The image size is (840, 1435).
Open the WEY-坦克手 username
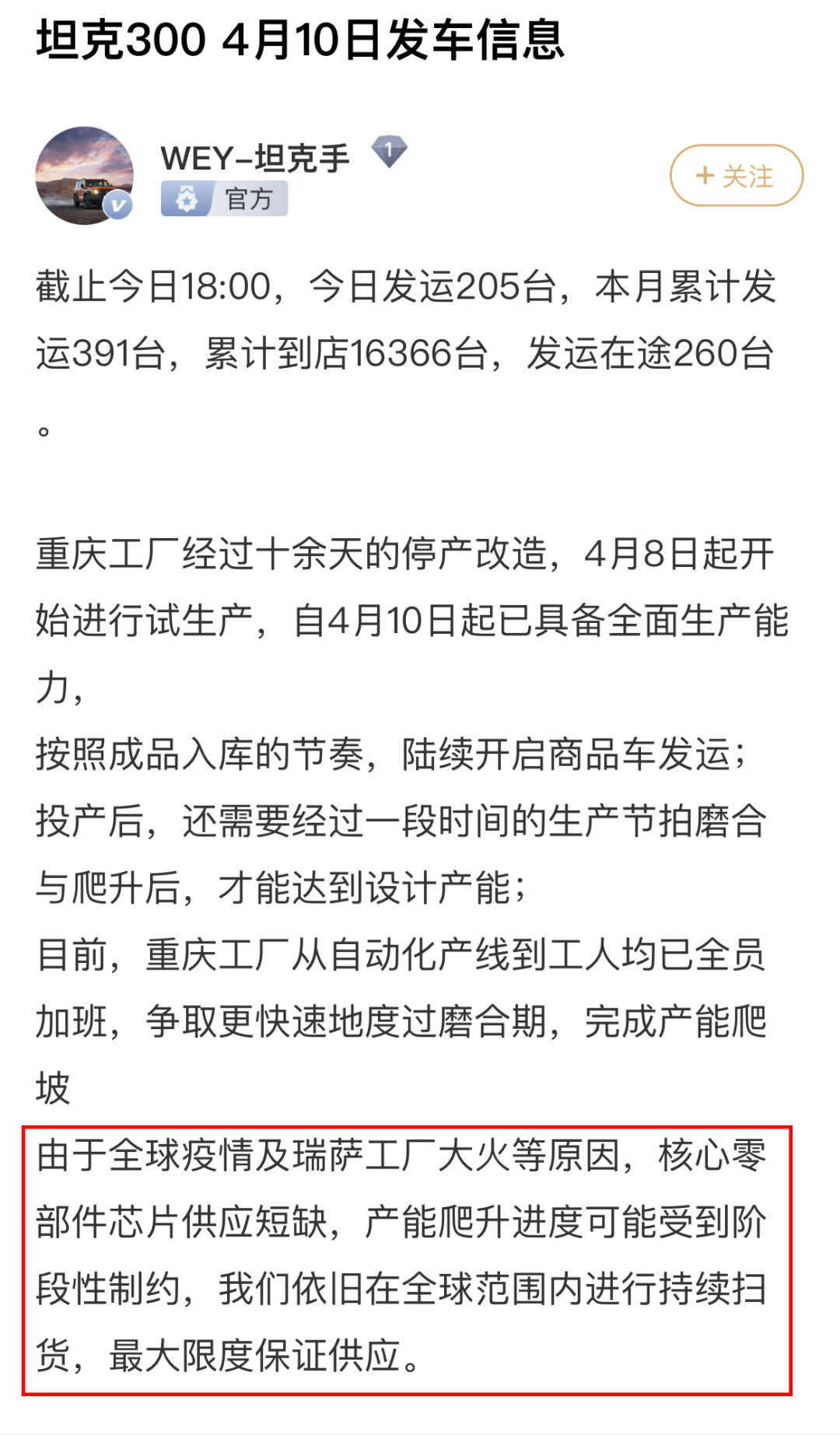click(x=255, y=158)
